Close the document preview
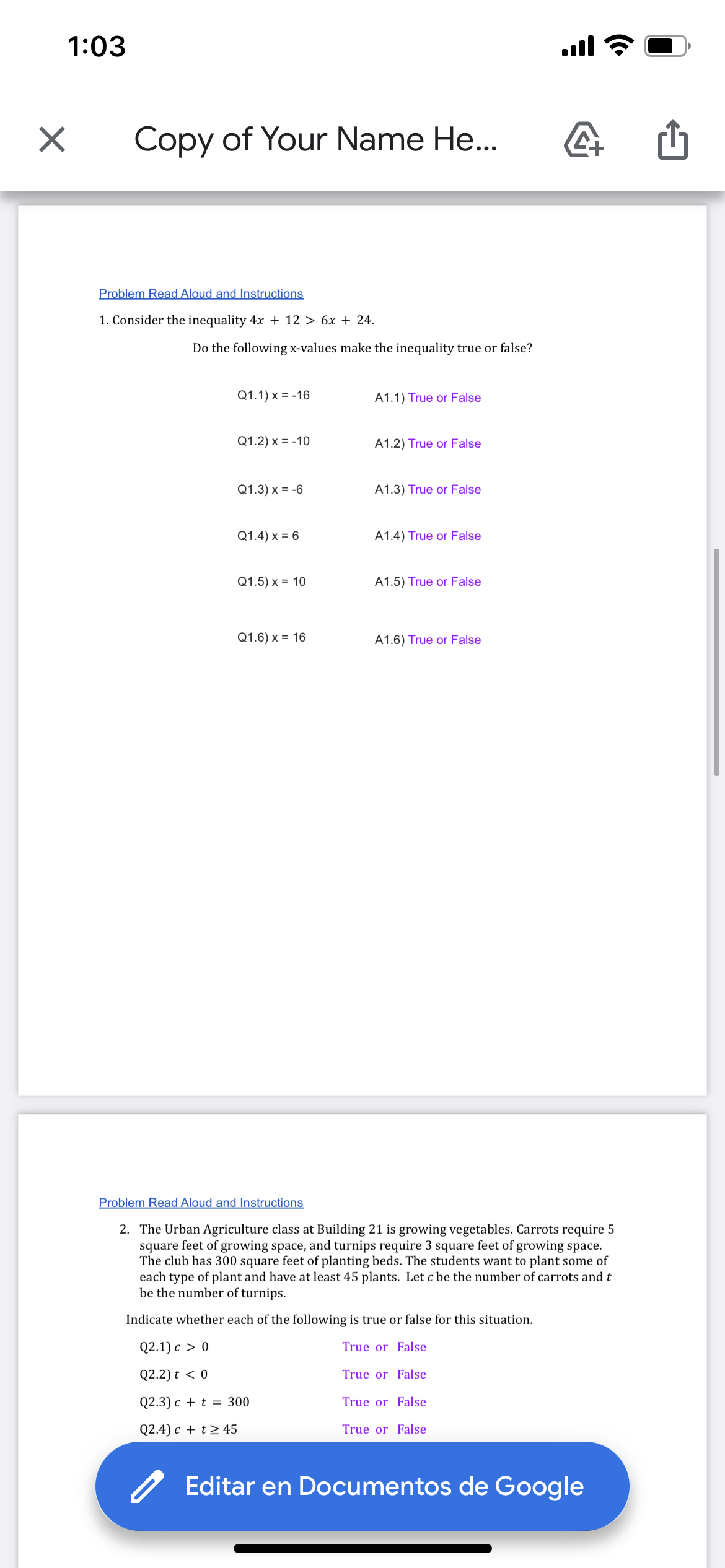Viewport: 725px width, 1568px height. 52,139
